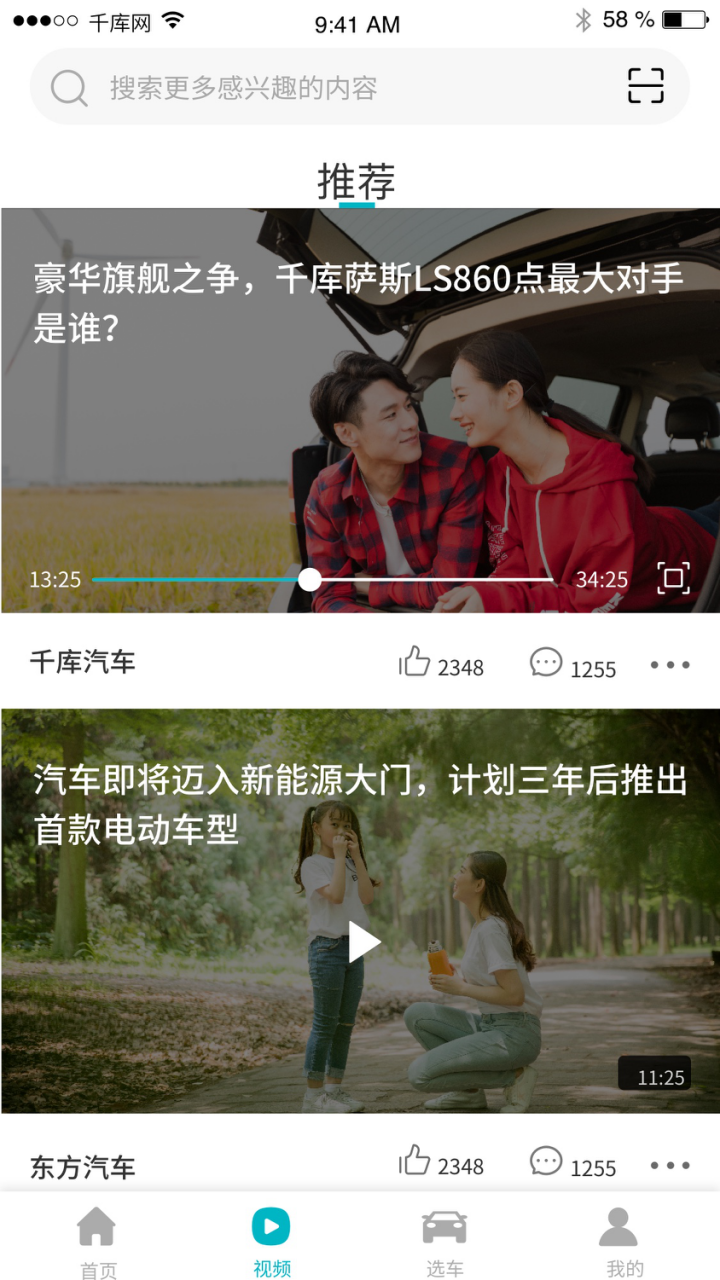Play the 新能源 electric car video
The image size is (720, 1280).
362,942
